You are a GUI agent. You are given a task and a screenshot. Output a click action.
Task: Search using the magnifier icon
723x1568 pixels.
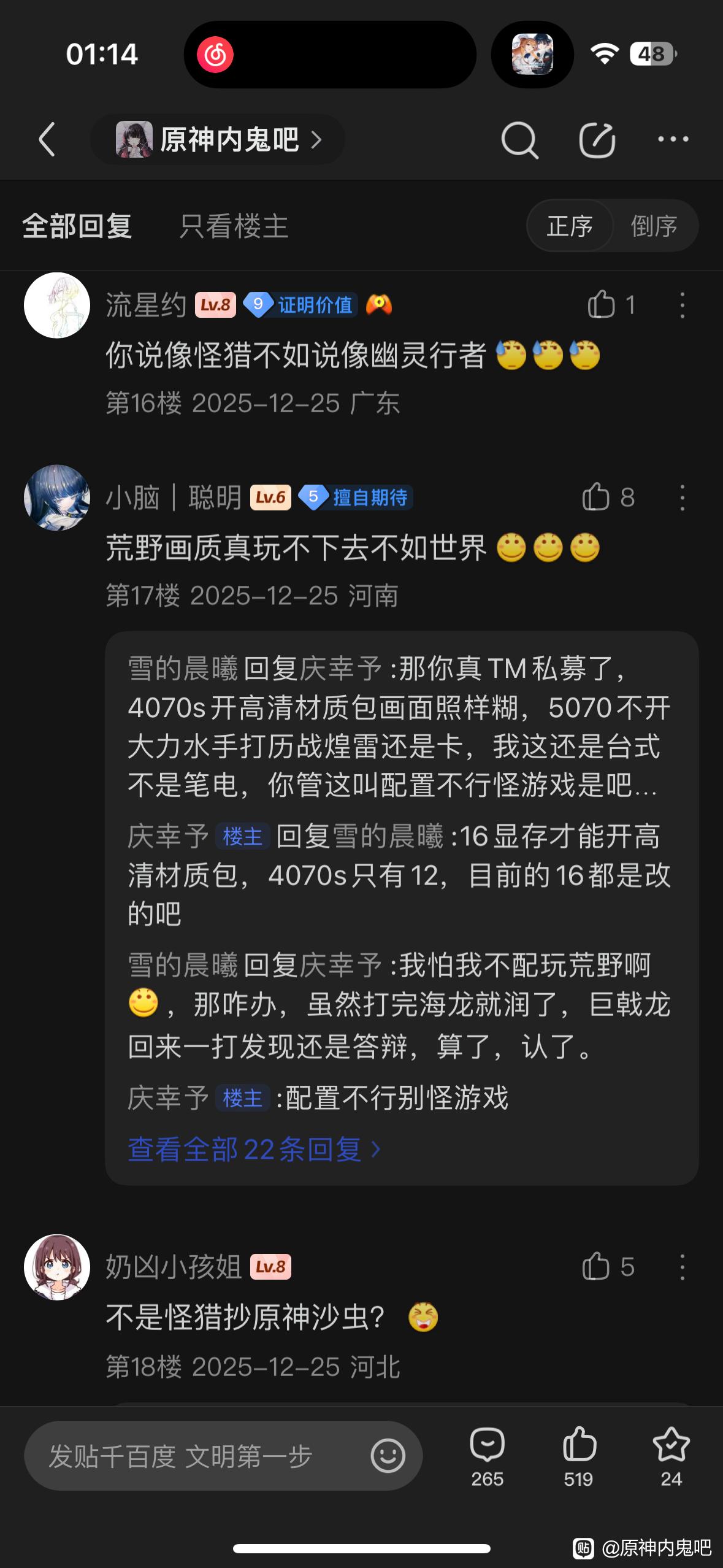tap(519, 140)
